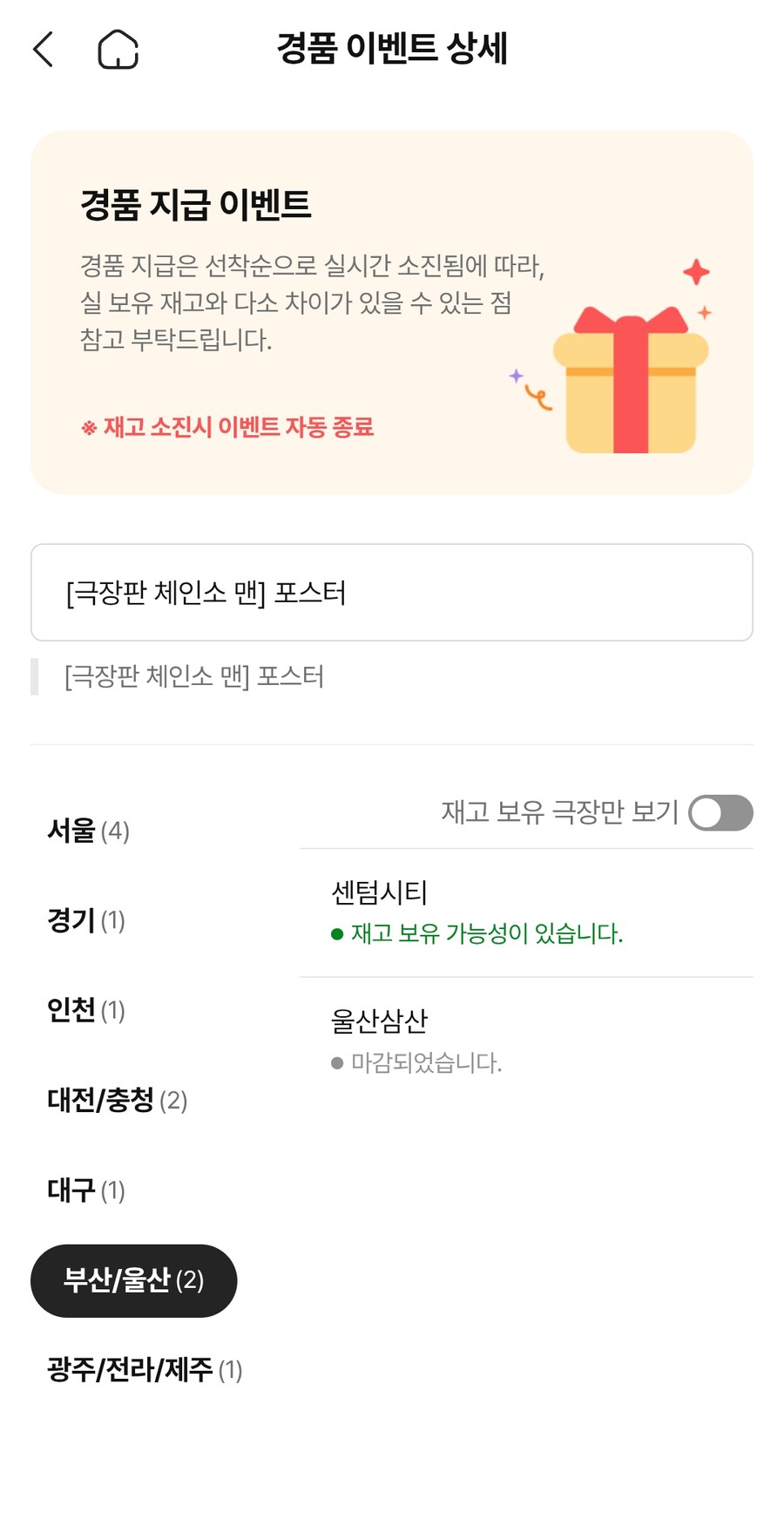Choose the 대전/충청 region
Image resolution: width=784 pixels, height=1540 pixels.
[117, 1100]
